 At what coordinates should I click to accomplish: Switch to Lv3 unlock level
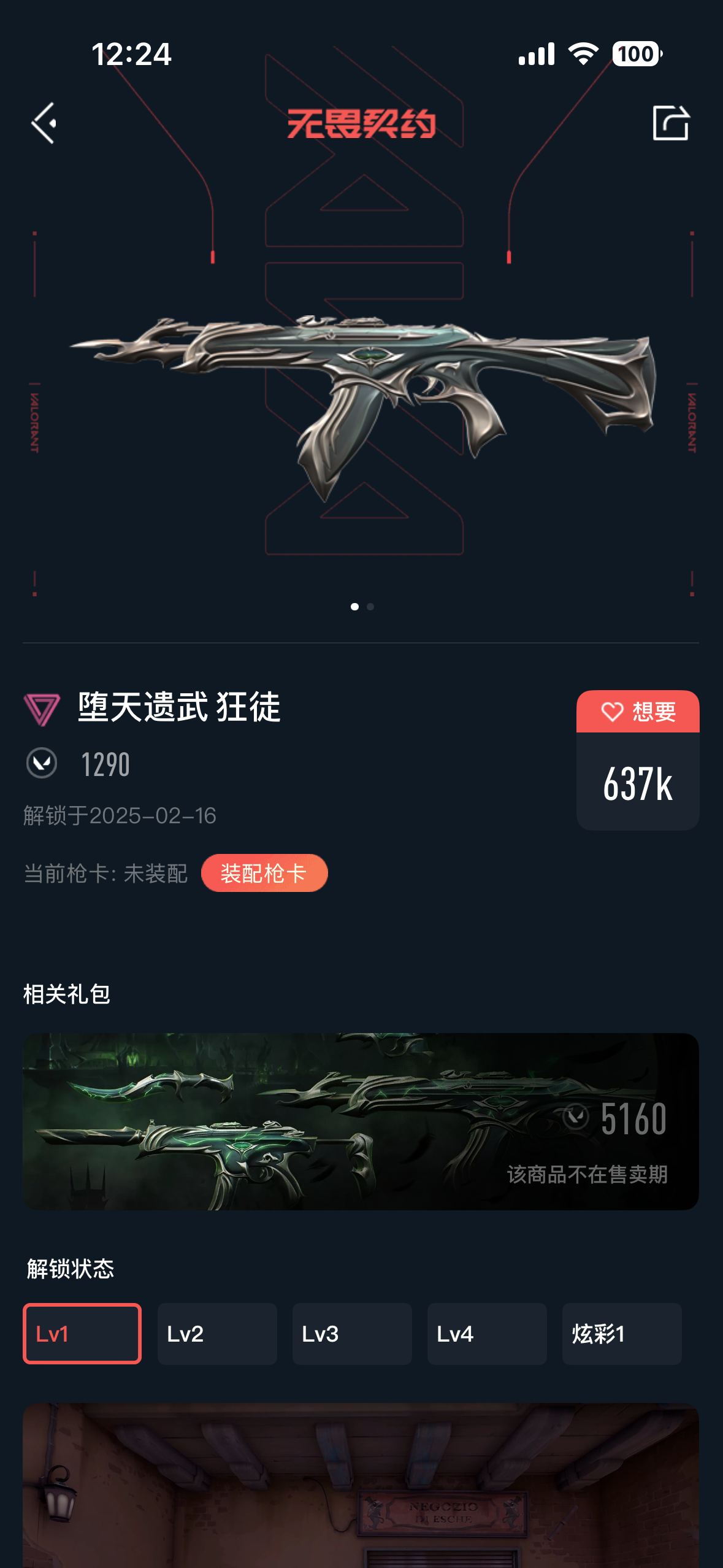tap(352, 1334)
